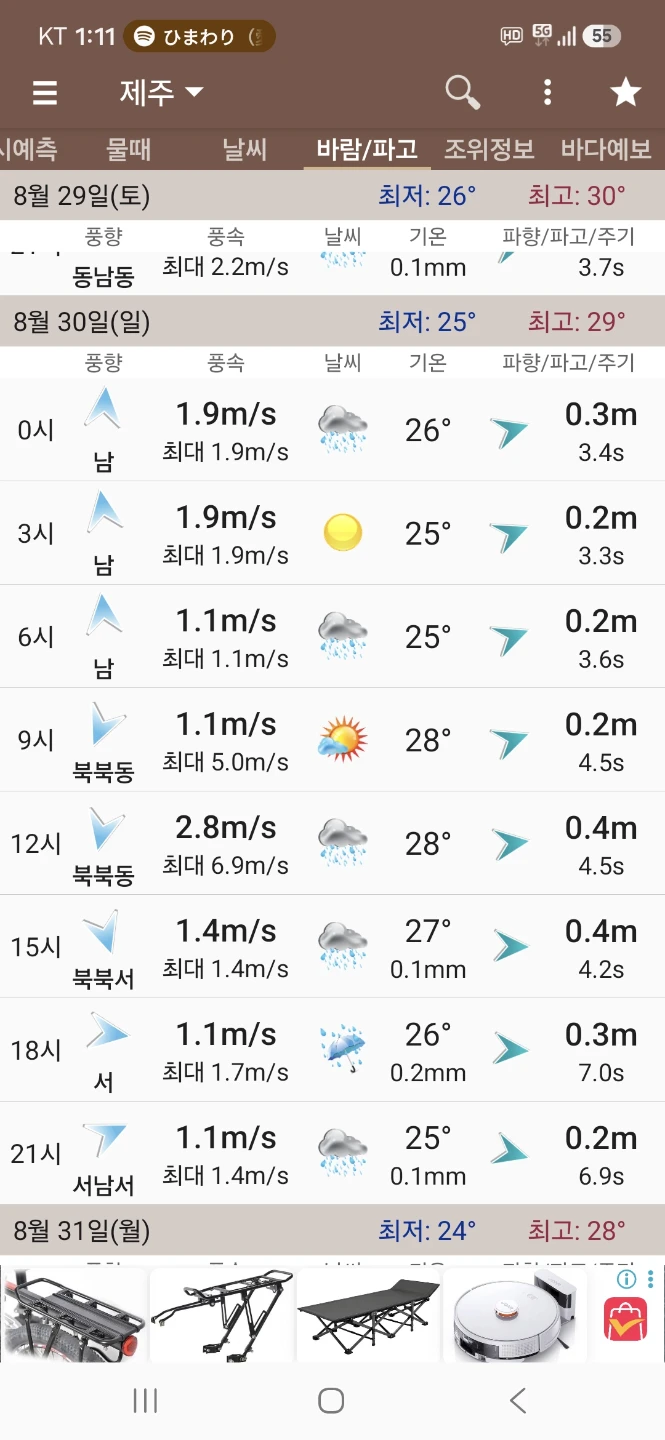This screenshot has height=1440, width=665.
Task: Open the 제주 location dropdown
Action: [161, 93]
